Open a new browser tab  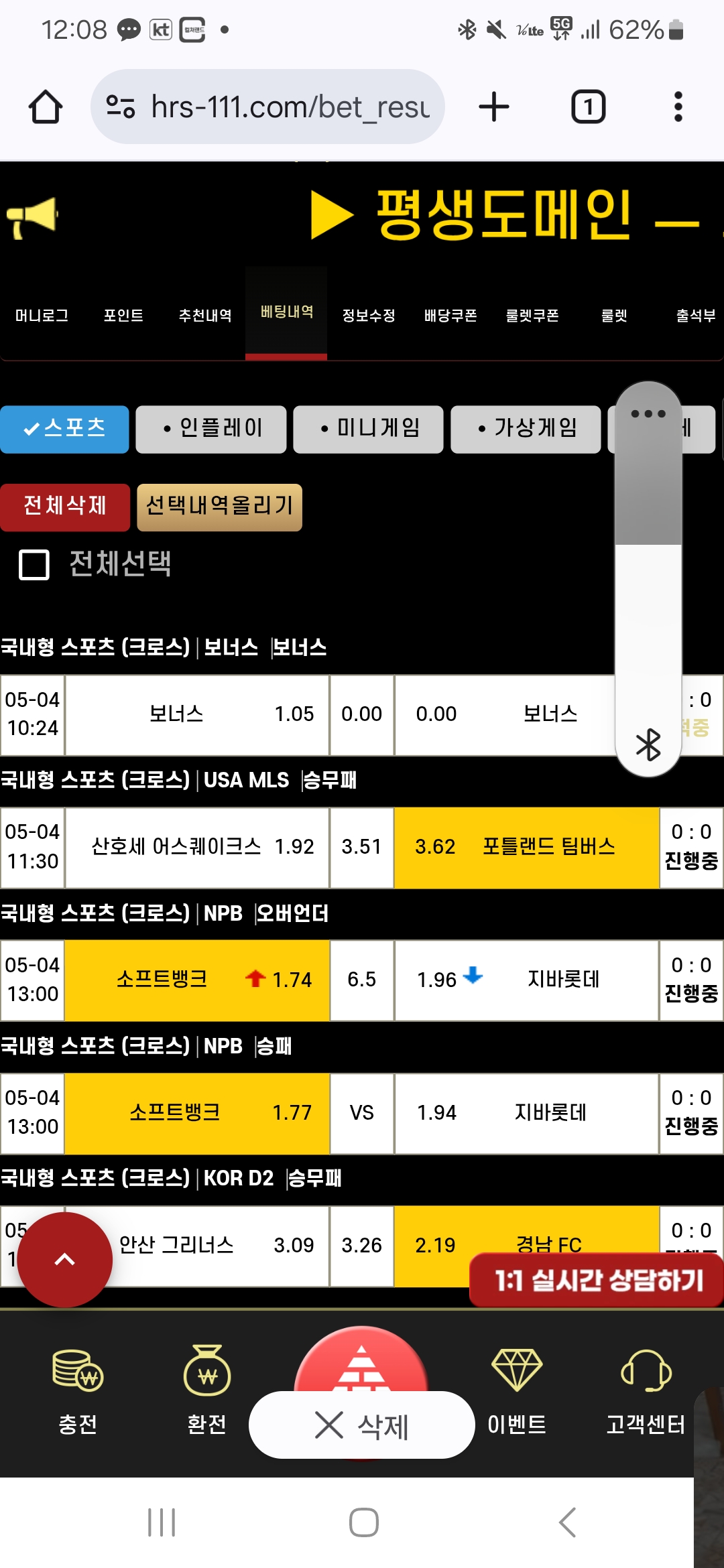tap(494, 107)
